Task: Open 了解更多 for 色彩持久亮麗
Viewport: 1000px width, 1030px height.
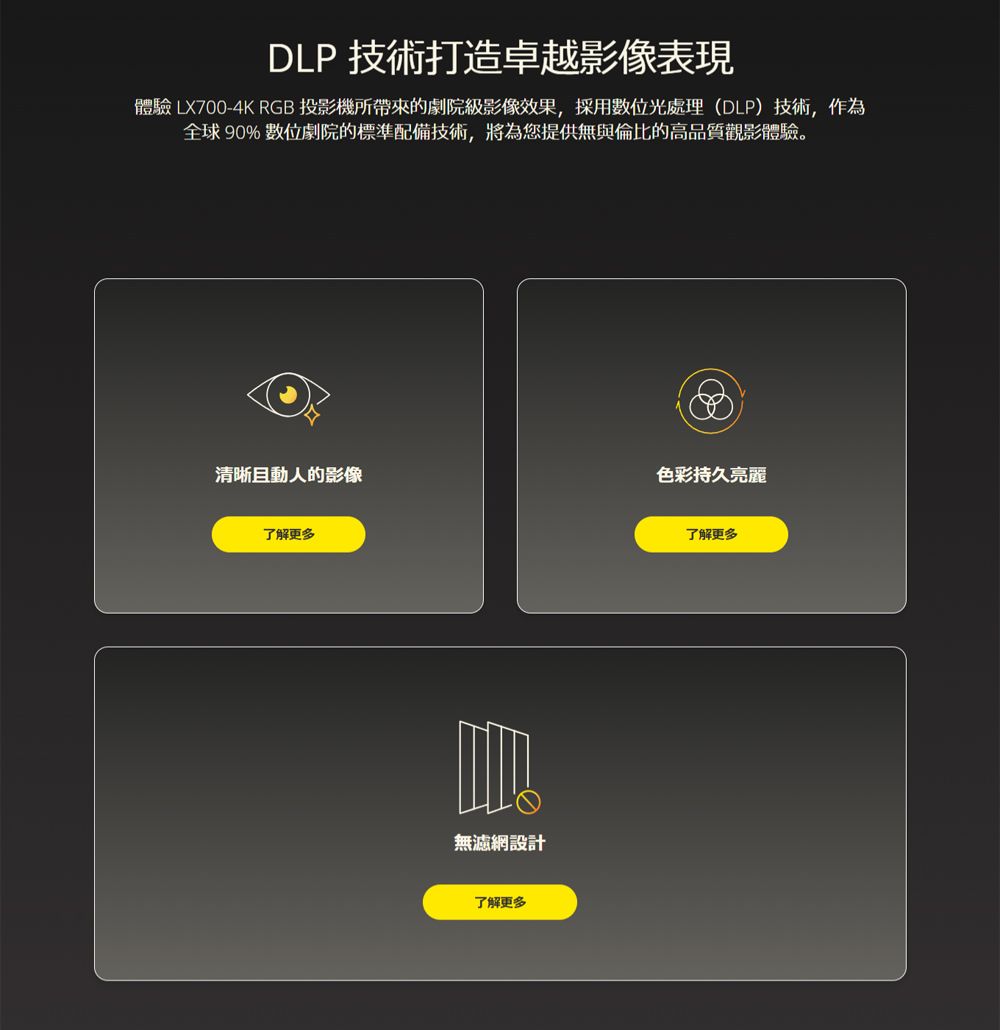Action: [x=711, y=534]
